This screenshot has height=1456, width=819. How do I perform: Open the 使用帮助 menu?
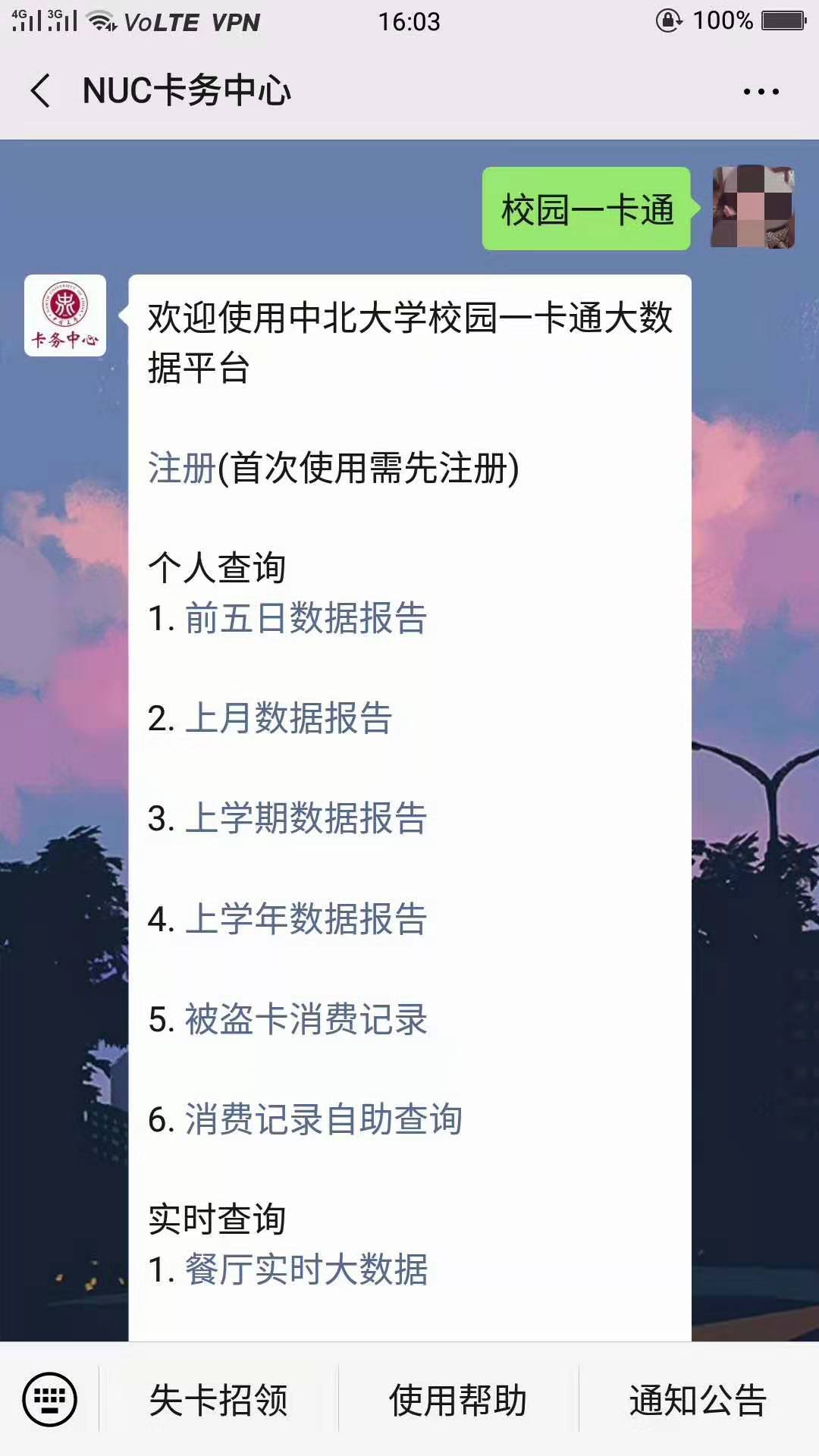coord(458,1400)
